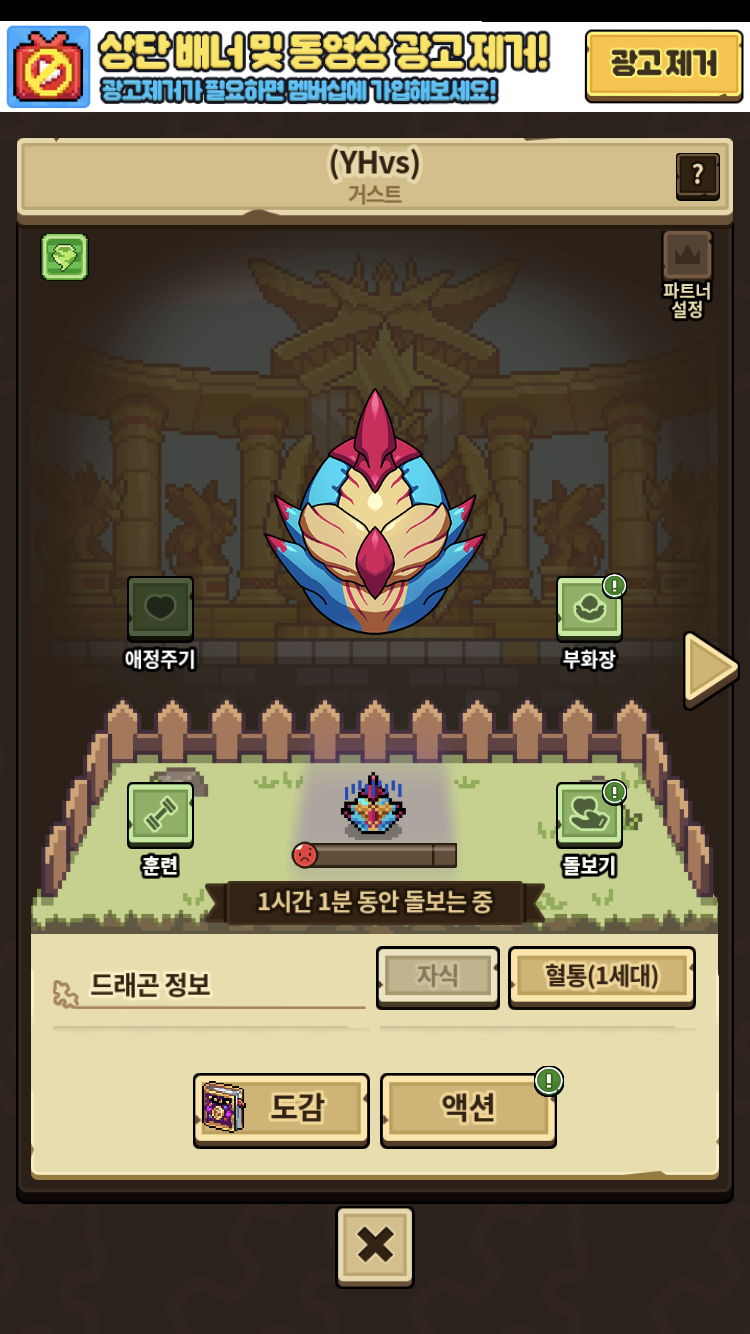Go to the next dragon arrow
The height and width of the screenshot is (1334, 750).
pos(710,667)
